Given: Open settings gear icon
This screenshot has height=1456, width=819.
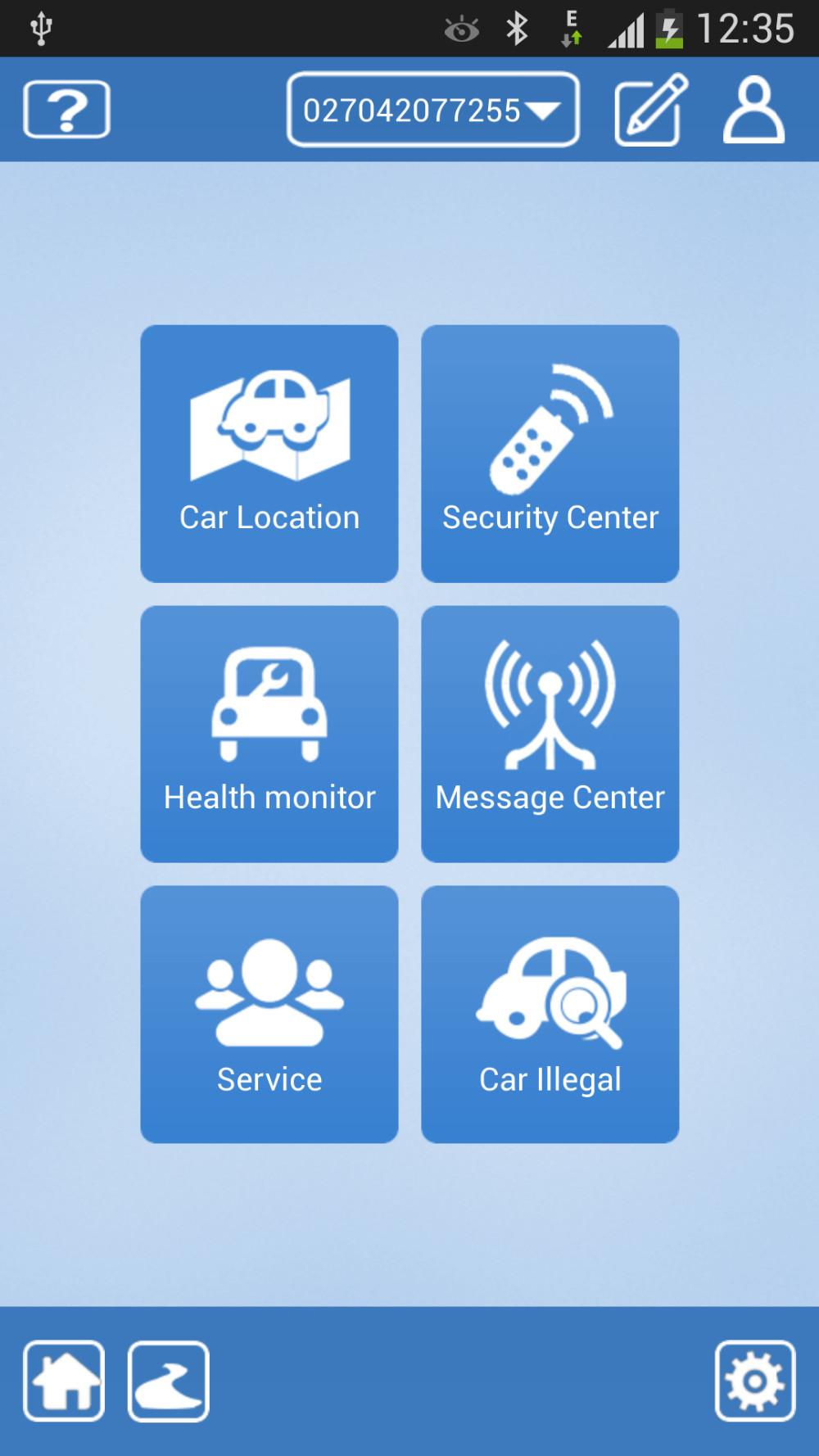Looking at the screenshot, I should pos(754,1381).
